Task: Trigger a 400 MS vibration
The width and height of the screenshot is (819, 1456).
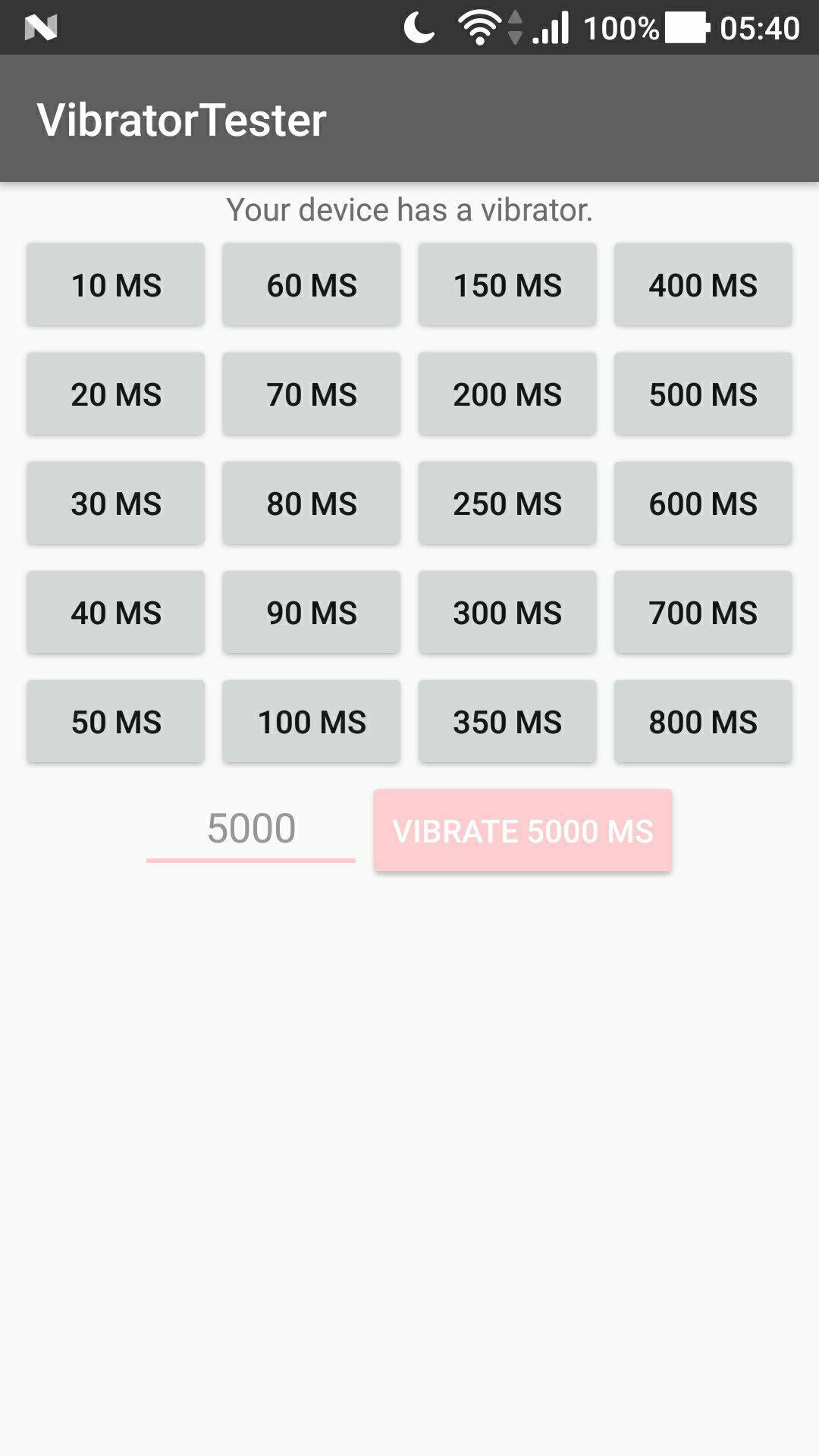Action: point(702,284)
